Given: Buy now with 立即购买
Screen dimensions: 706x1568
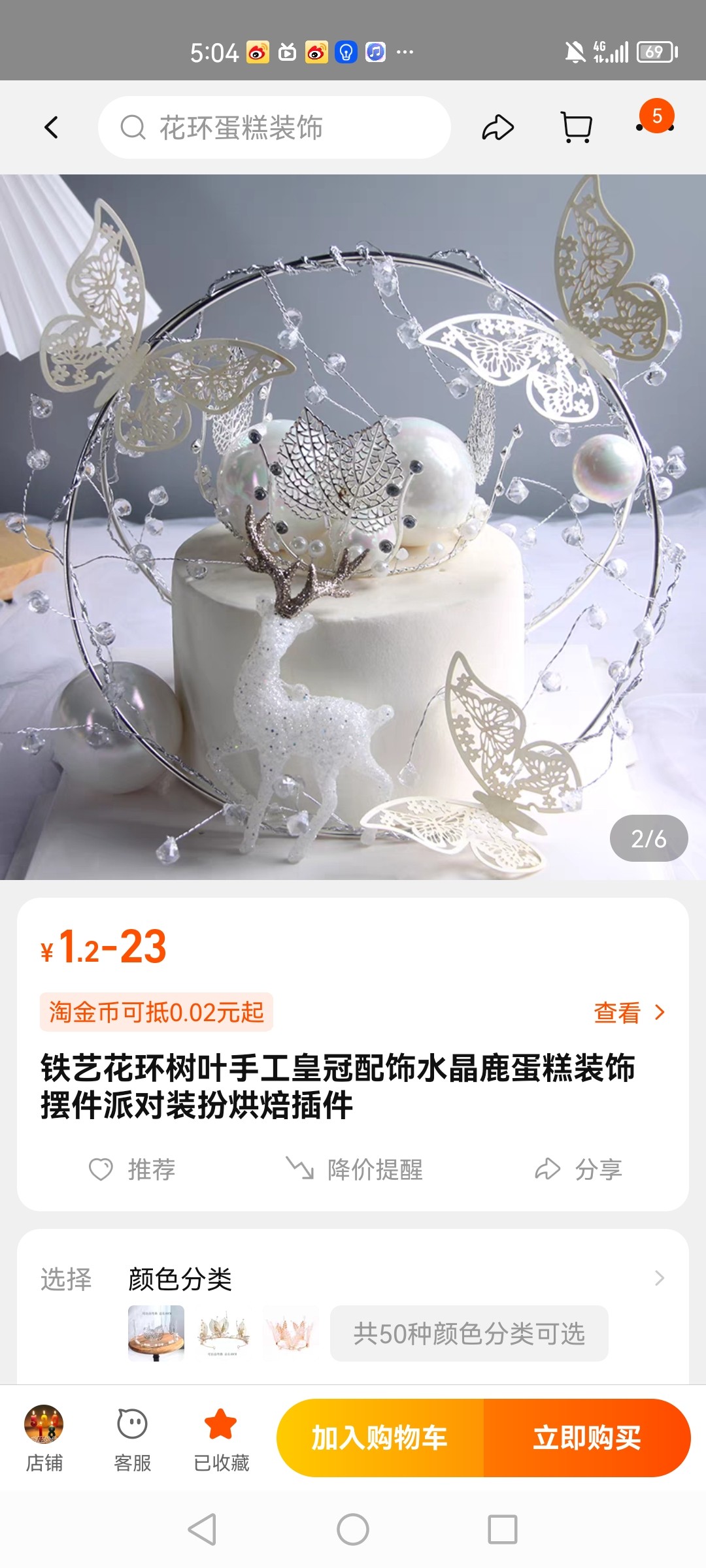Looking at the screenshot, I should click(x=587, y=1438).
